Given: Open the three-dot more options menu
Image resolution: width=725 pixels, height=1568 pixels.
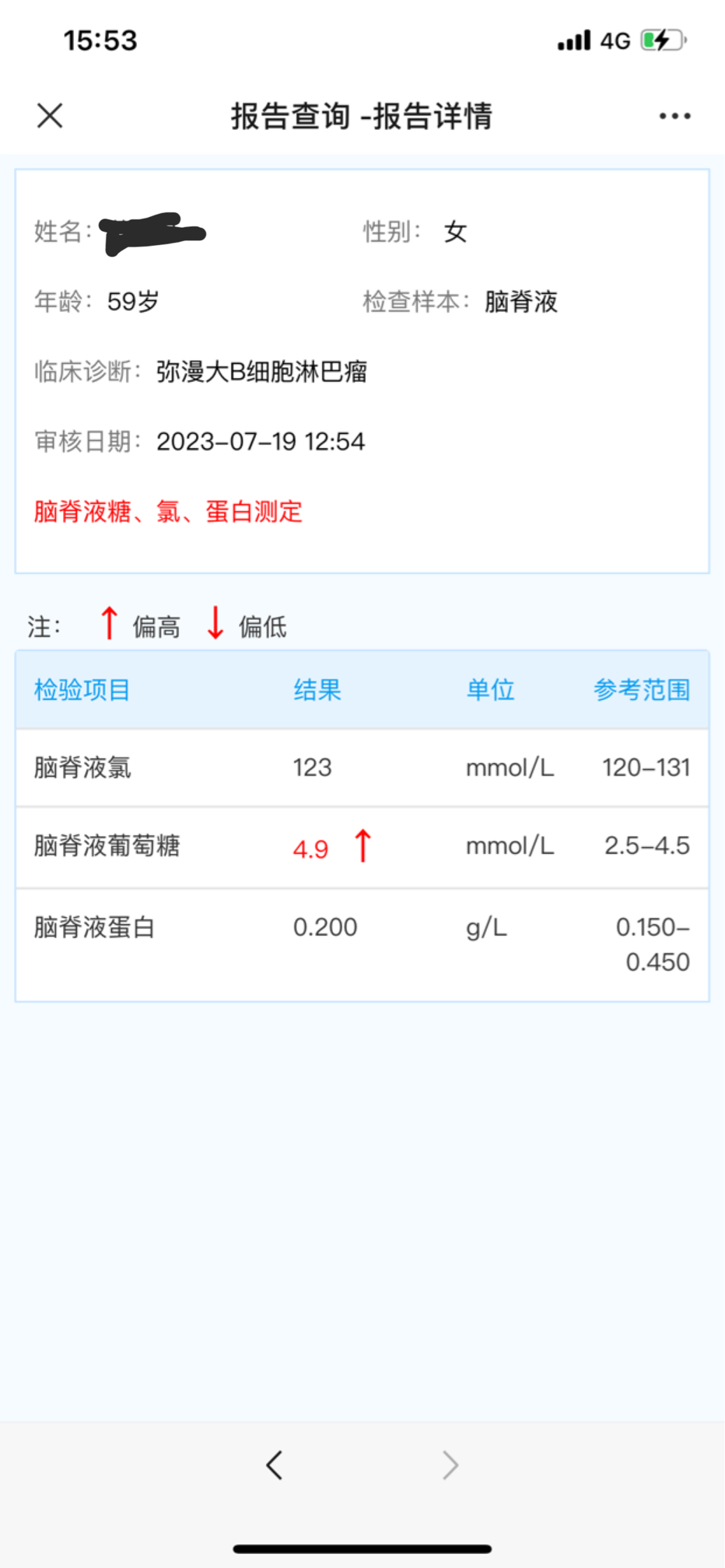Looking at the screenshot, I should click(x=674, y=116).
